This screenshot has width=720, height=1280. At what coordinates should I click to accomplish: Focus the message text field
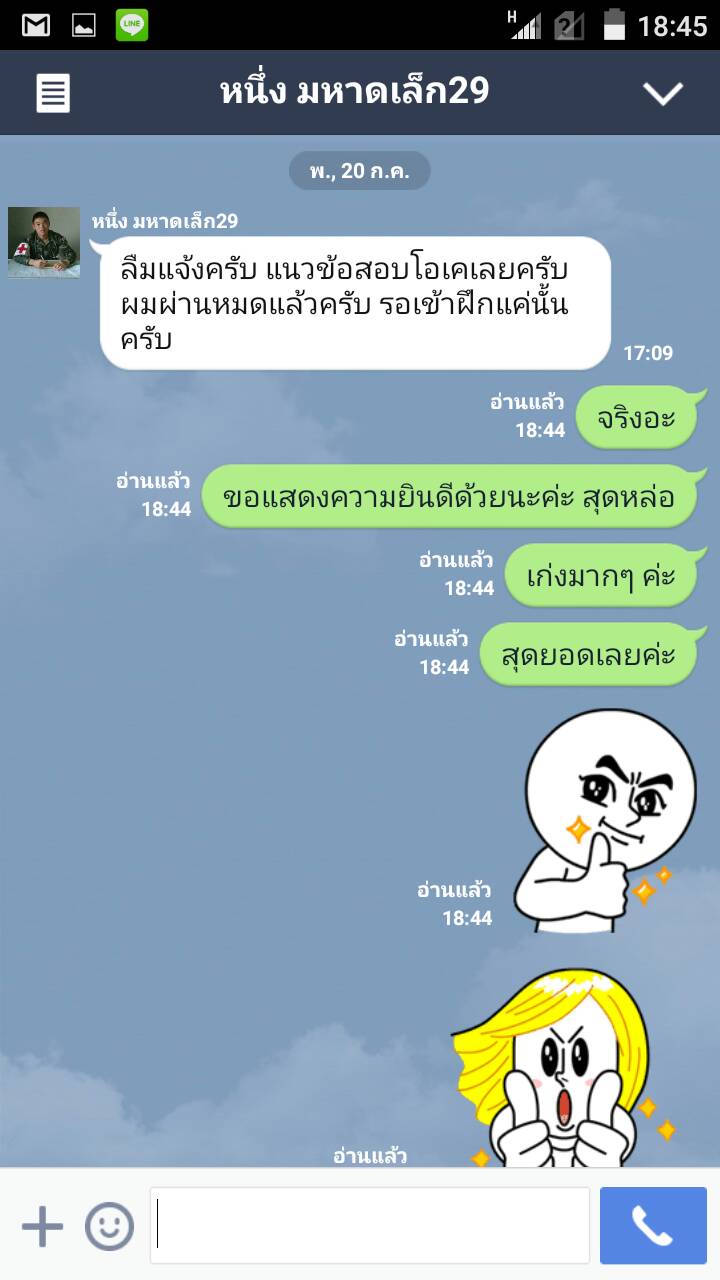click(370, 1226)
